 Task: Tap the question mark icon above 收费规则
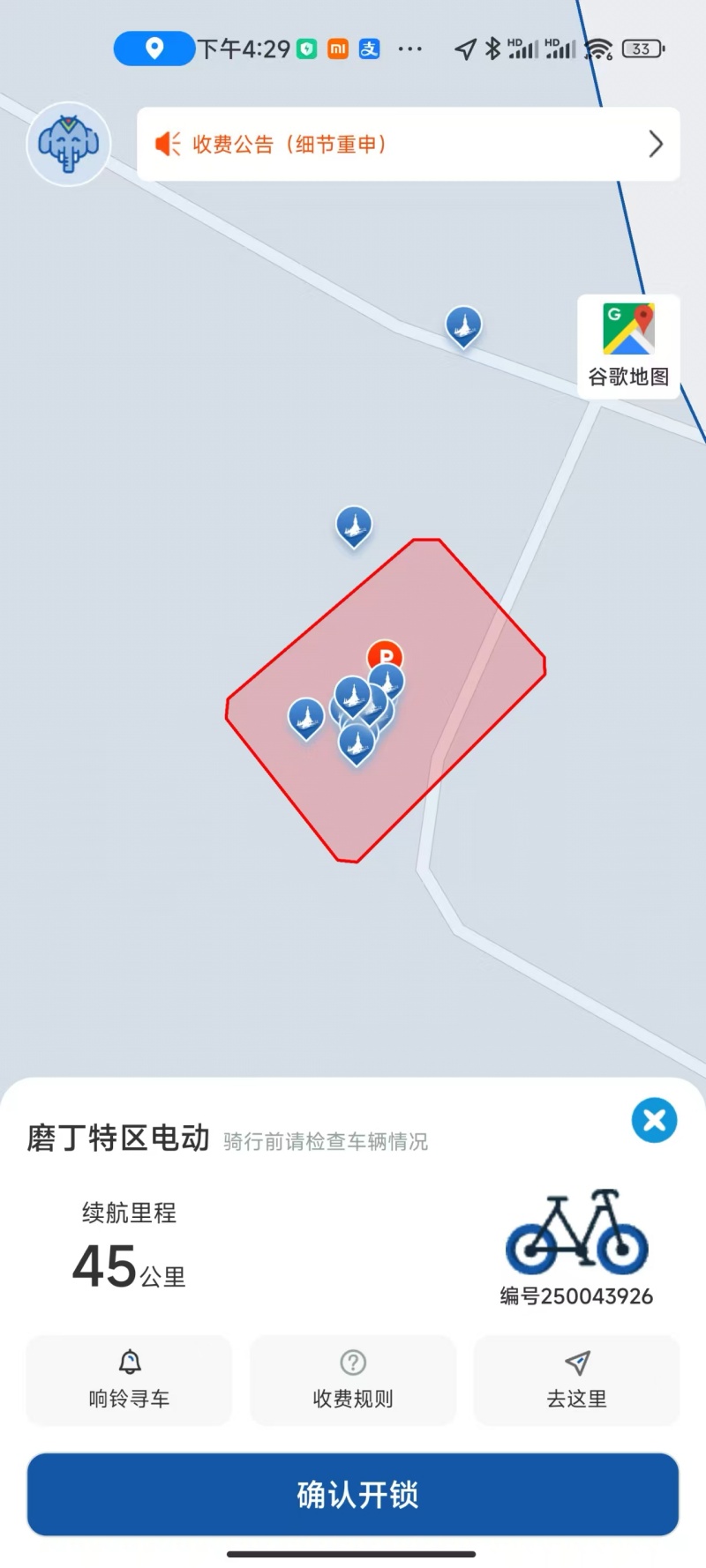tap(353, 1361)
